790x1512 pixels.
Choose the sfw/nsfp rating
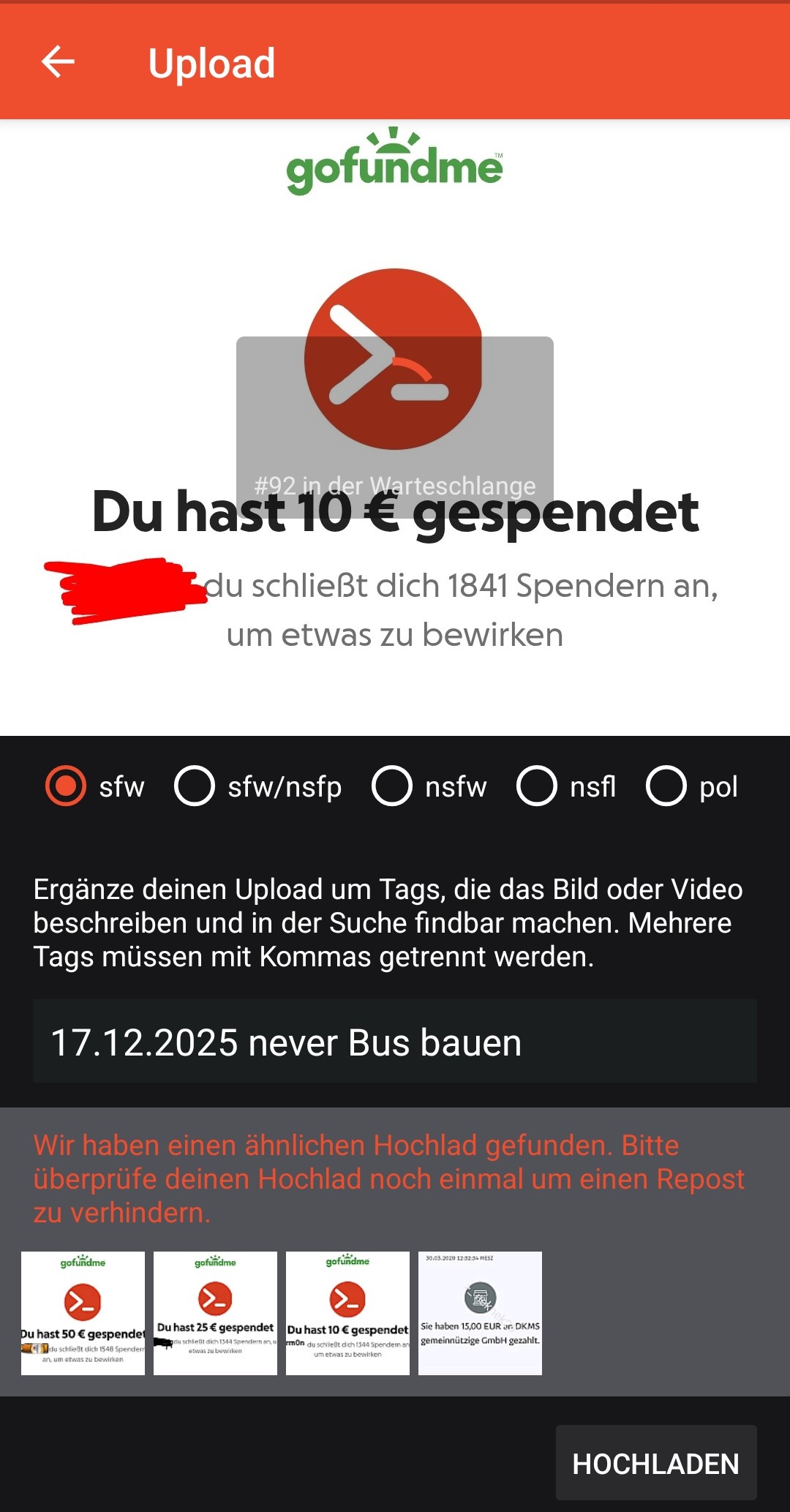(x=195, y=786)
